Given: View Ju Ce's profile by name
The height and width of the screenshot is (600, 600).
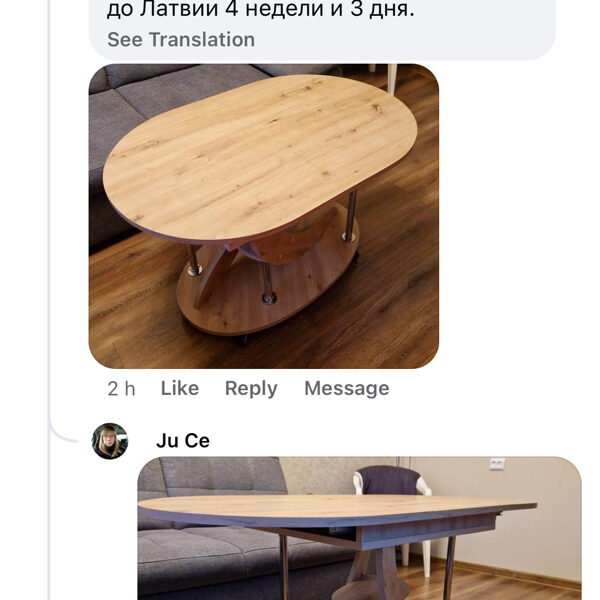Looking at the screenshot, I should (183, 441).
